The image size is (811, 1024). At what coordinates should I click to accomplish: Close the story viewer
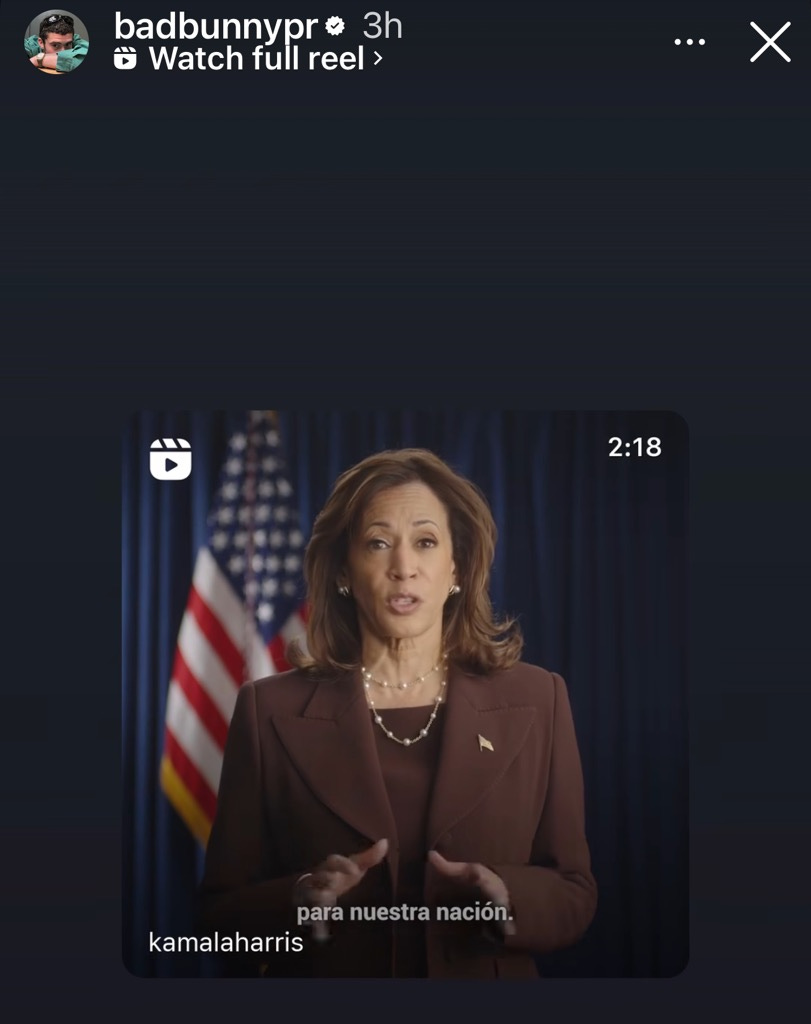770,43
